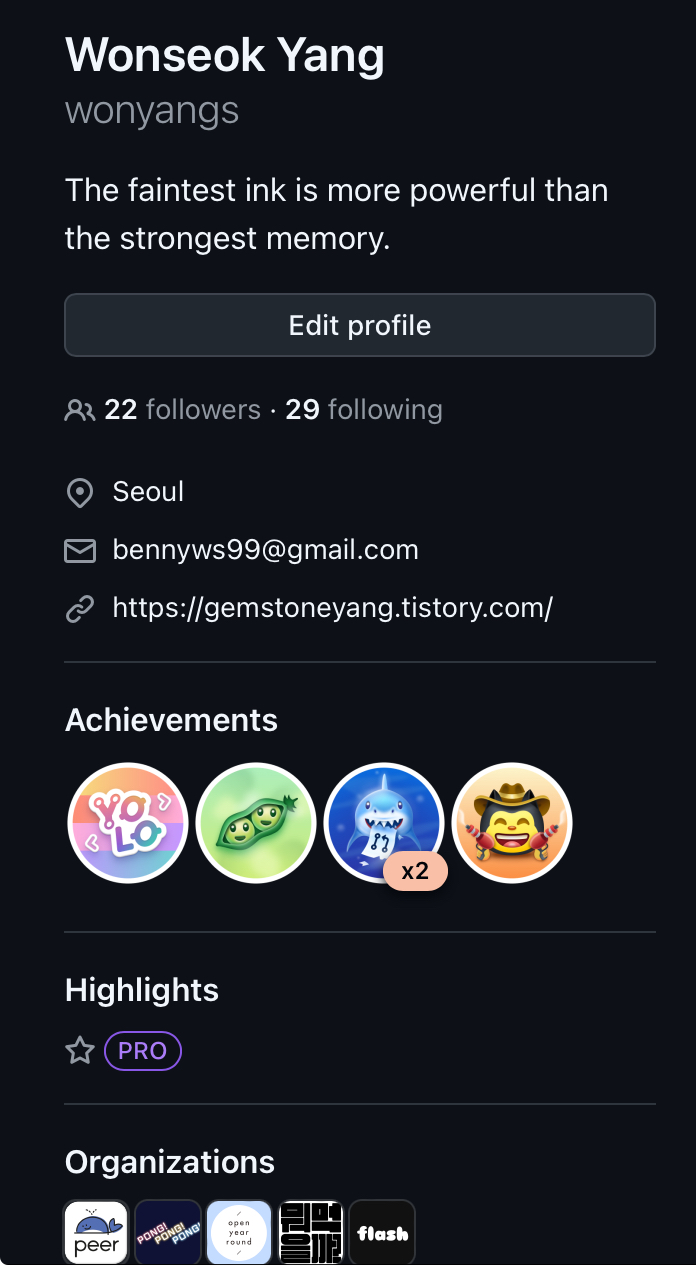Open the Pair Extraordinaire peas badge
Viewport: 696px width, 1265px height.
[256, 823]
